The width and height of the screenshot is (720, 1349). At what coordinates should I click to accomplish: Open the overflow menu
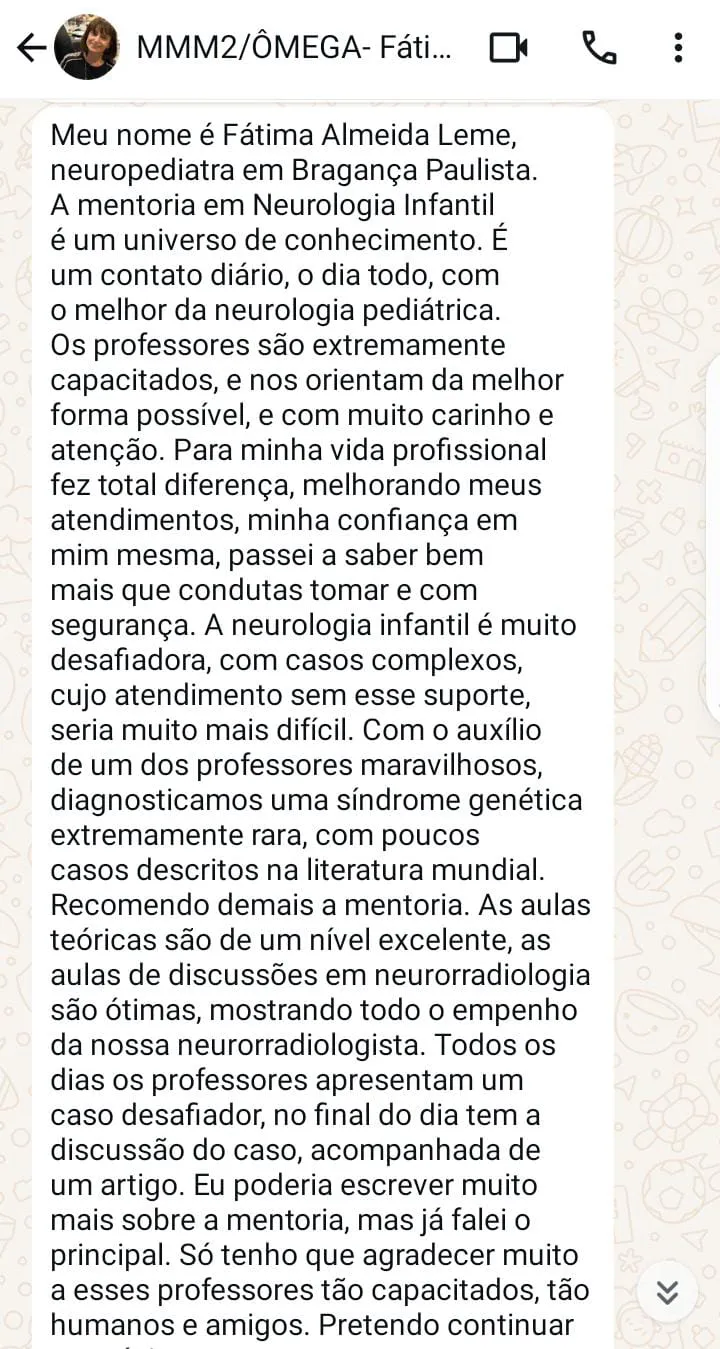tap(678, 48)
